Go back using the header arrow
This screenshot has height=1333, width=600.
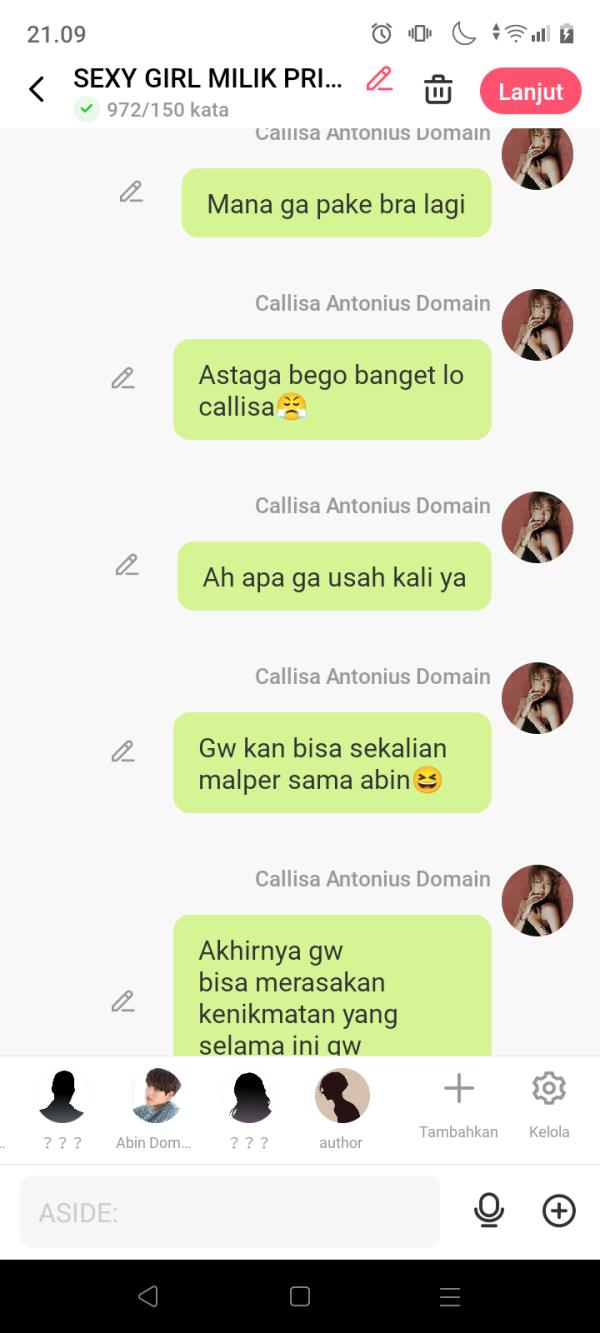click(x=37, y=90)
